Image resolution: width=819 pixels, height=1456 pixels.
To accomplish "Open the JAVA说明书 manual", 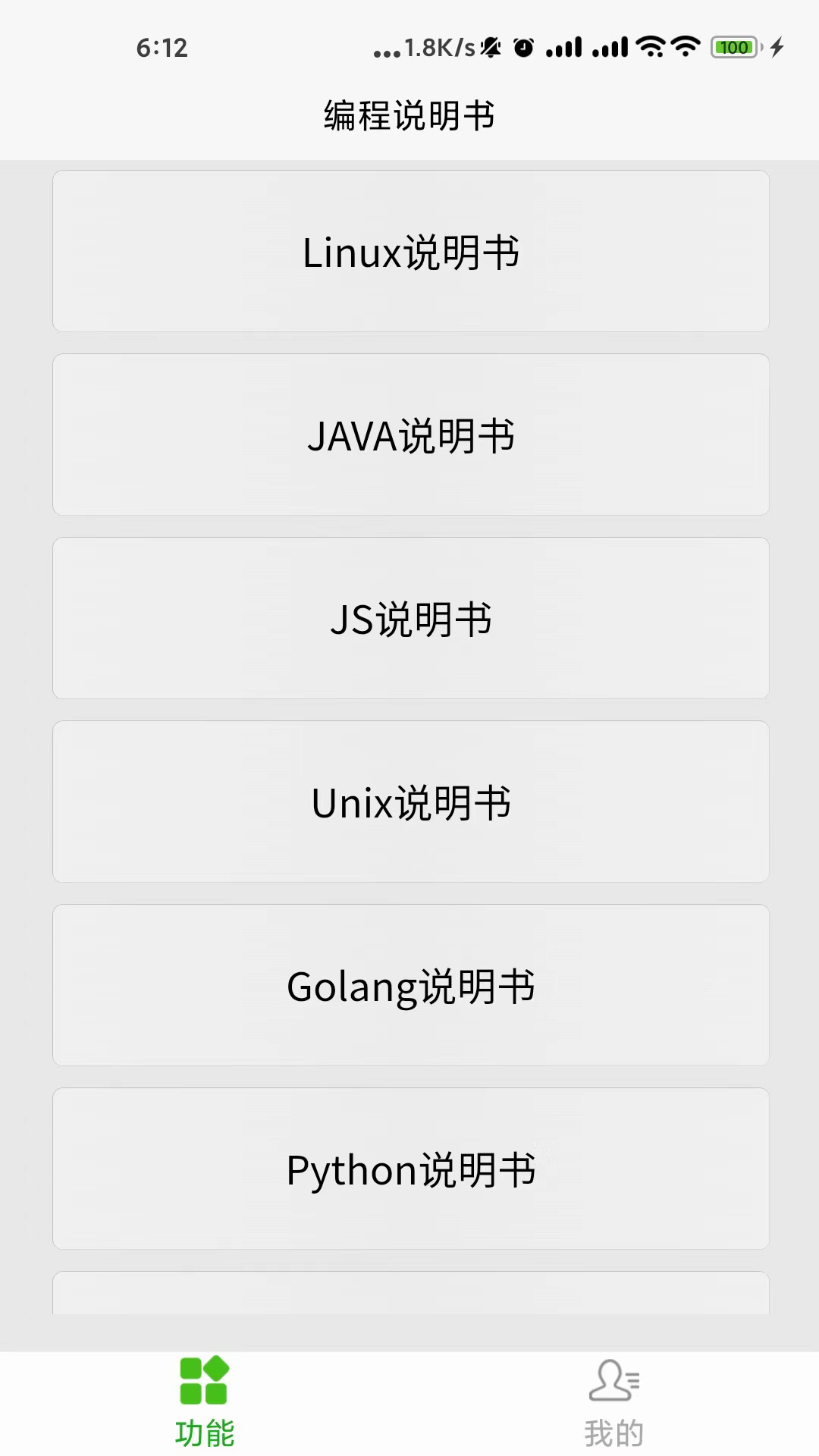I will click(x=410, y=435).
